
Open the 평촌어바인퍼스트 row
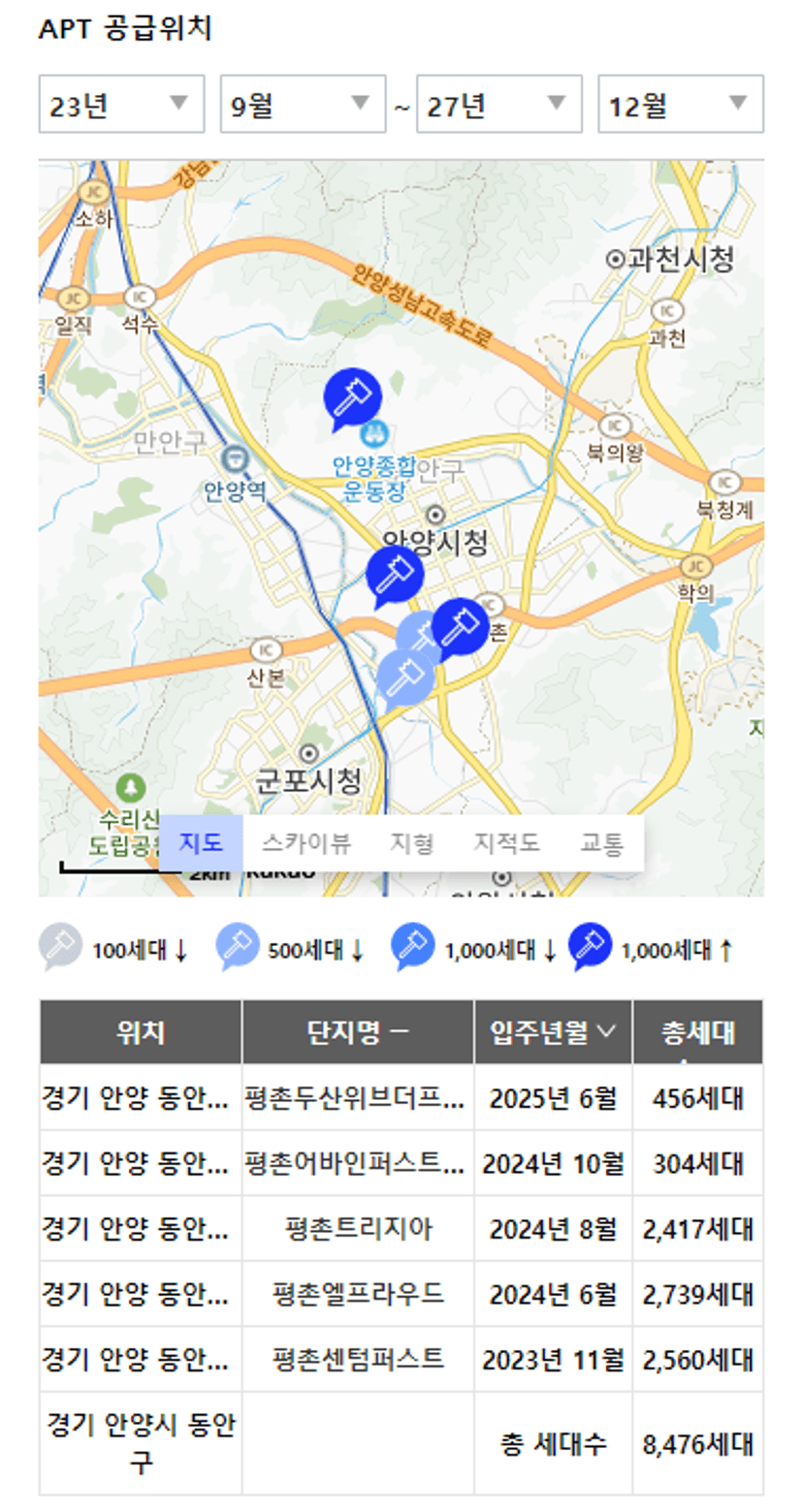coord(358,1162)
